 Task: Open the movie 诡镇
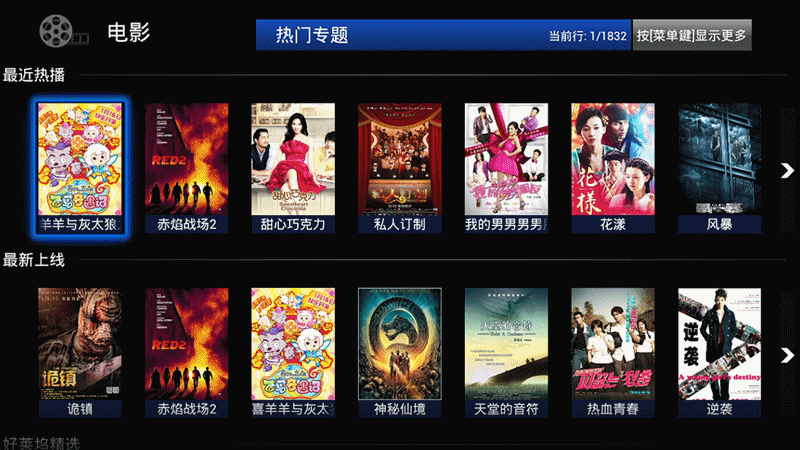(79, 352)
